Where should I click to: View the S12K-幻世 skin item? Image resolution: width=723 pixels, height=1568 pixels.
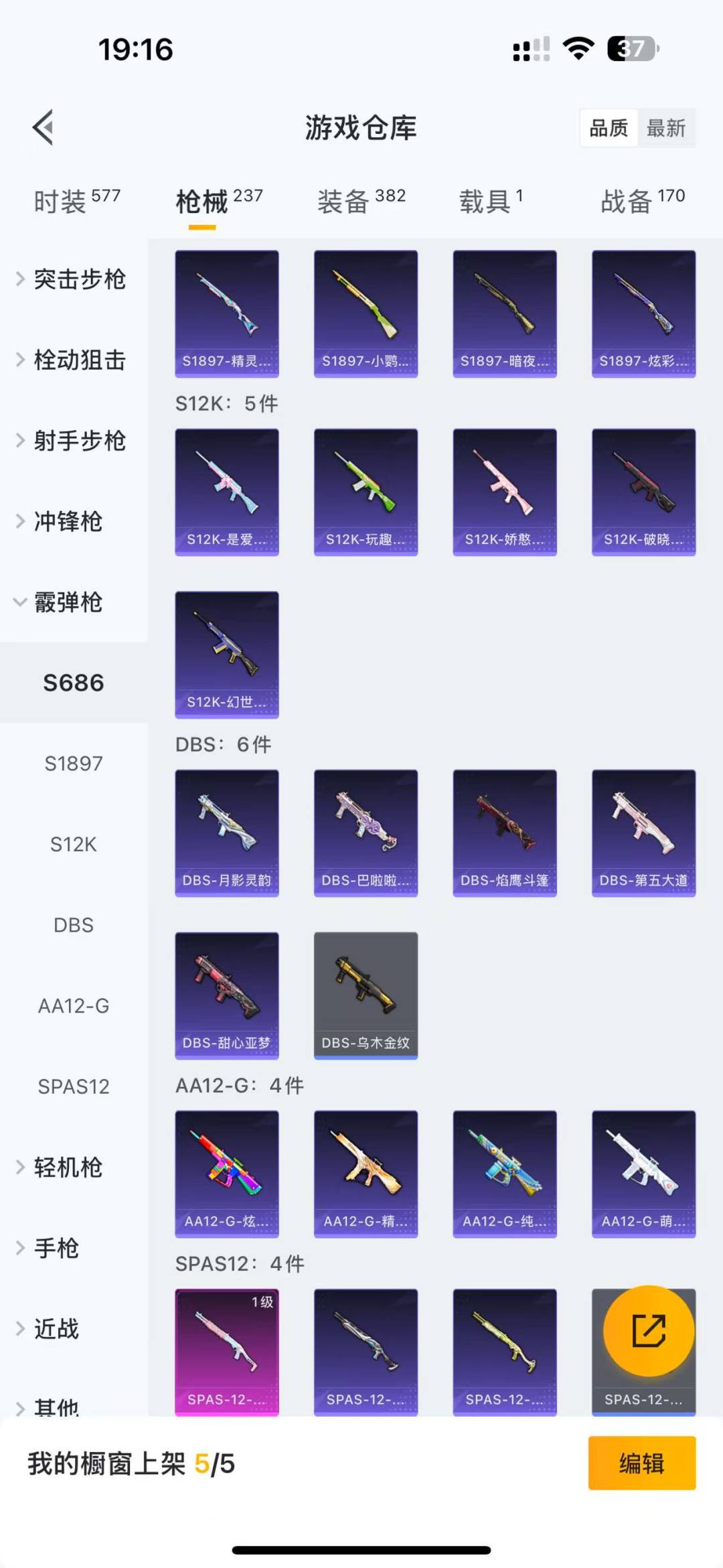(x=227, y=654)
